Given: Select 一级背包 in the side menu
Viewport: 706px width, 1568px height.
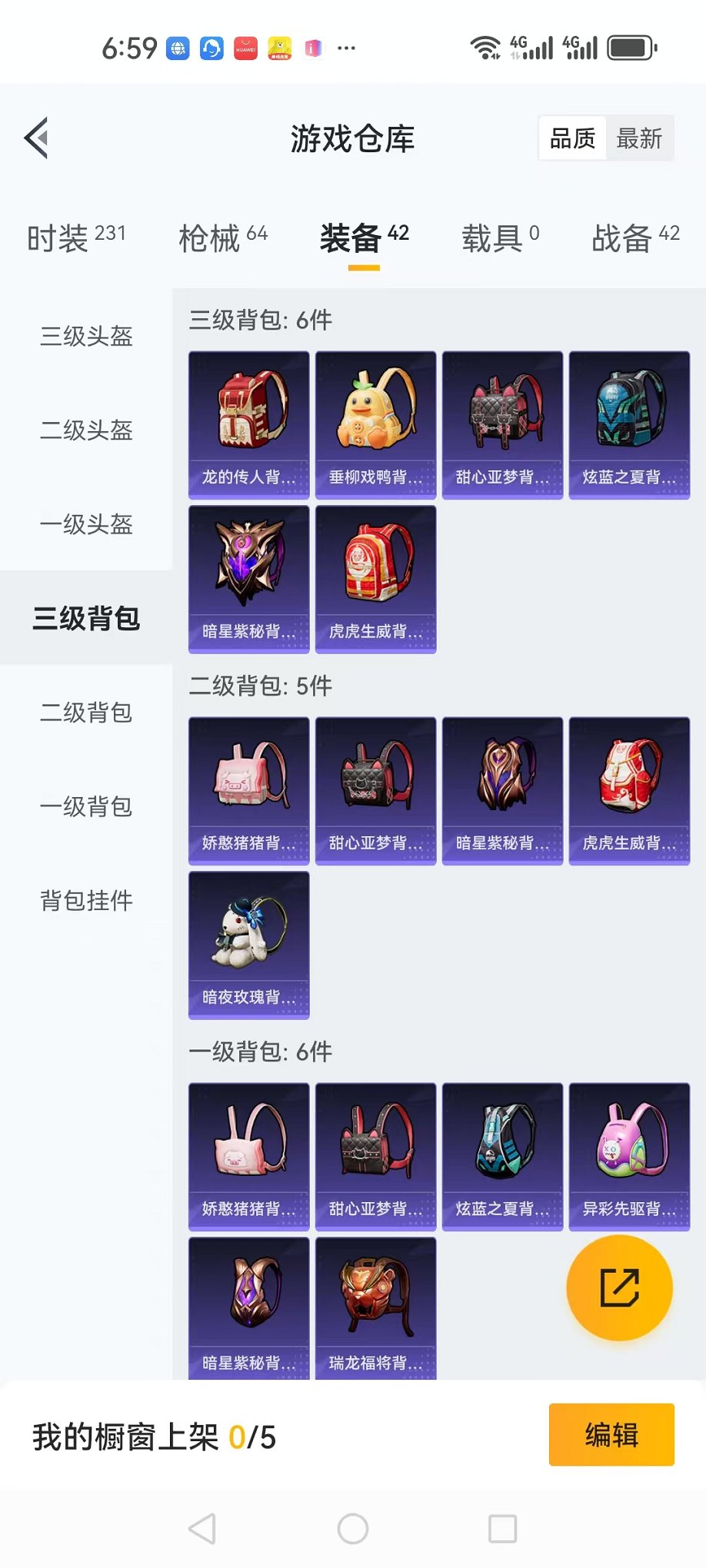Looking at the screenshot, I should (x=86, y=806).
